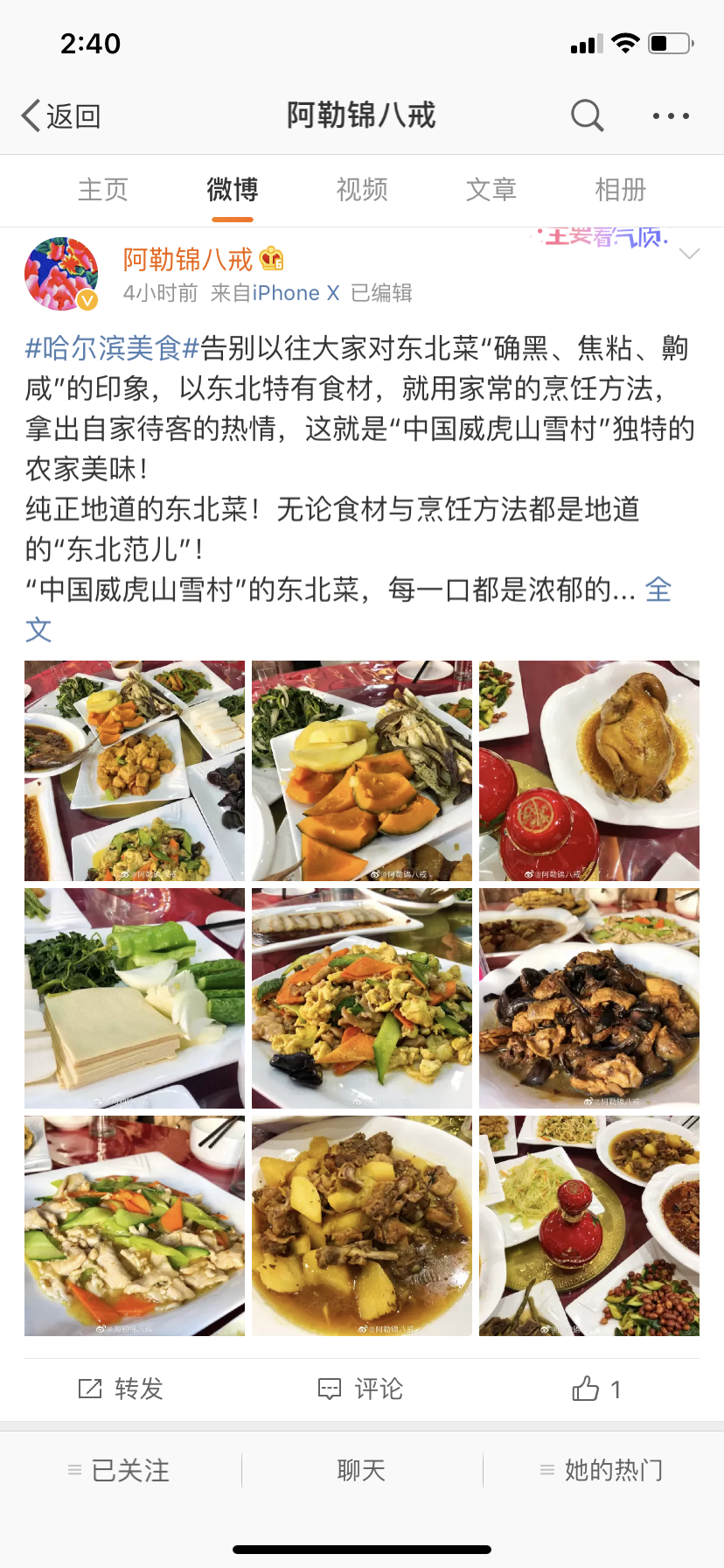Open the potato and meat stew photo
Image resolution: width=724 pixels, height=1568 pixels.
tap(362, 1225)
